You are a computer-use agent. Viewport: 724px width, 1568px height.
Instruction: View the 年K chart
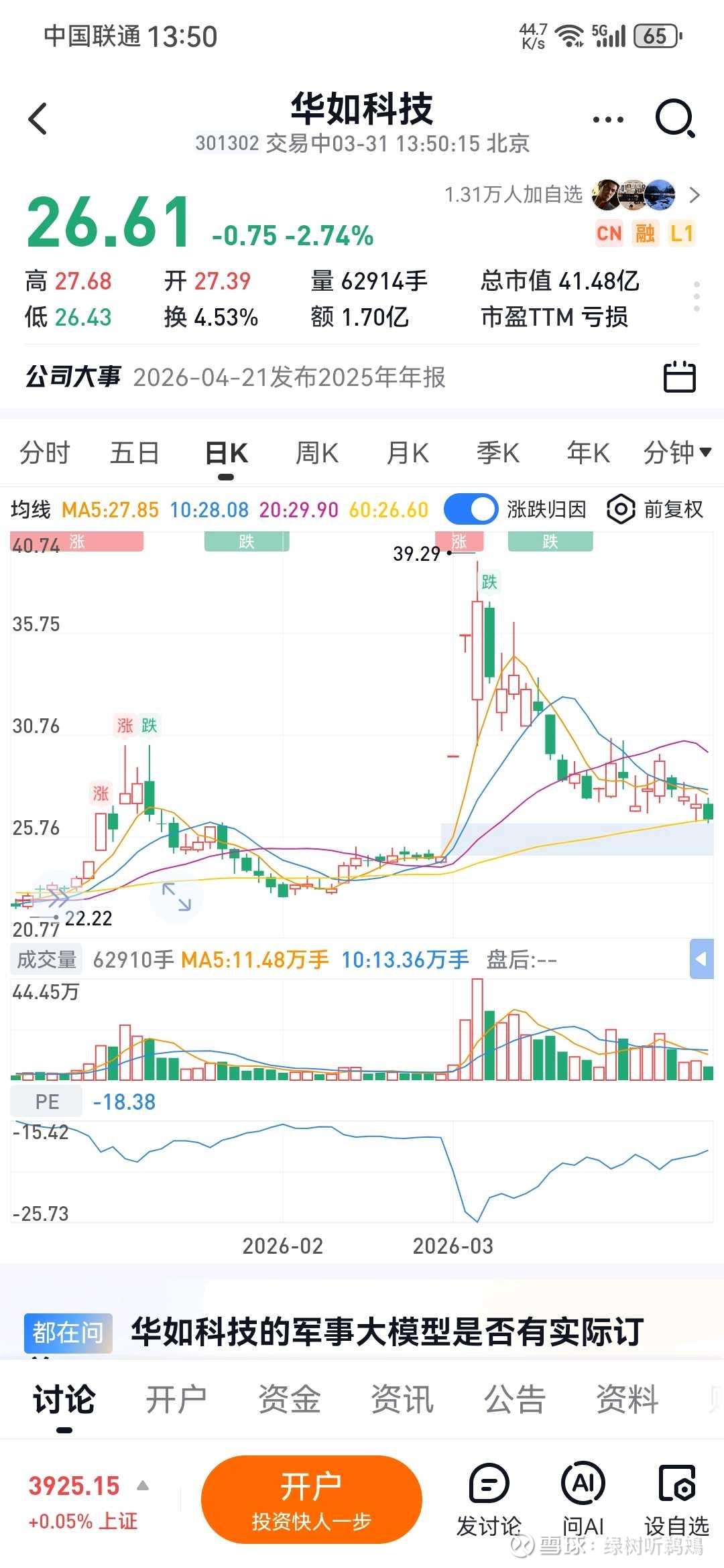click(588, 453)
